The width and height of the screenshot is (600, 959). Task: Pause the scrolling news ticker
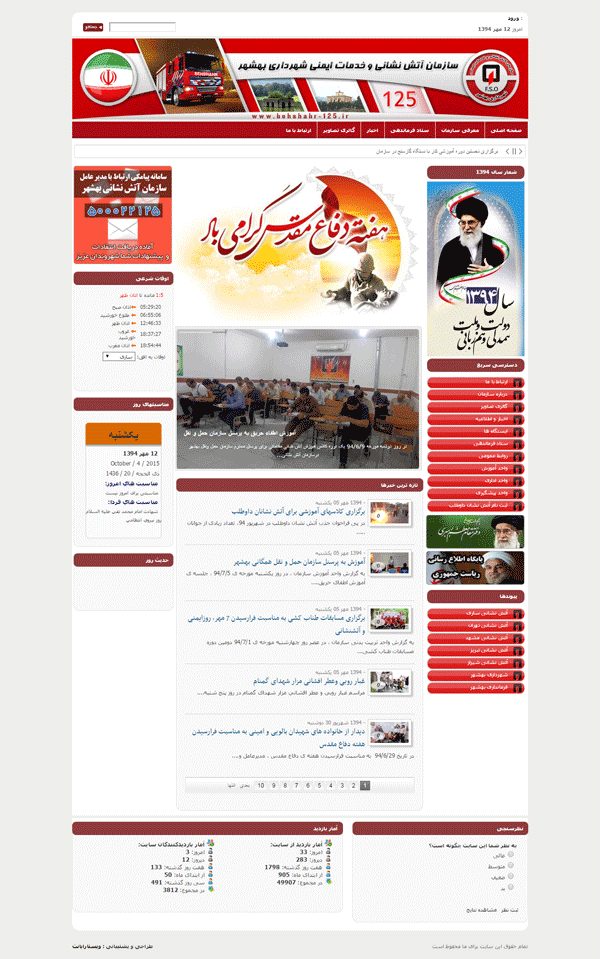[x=514, y=150]
